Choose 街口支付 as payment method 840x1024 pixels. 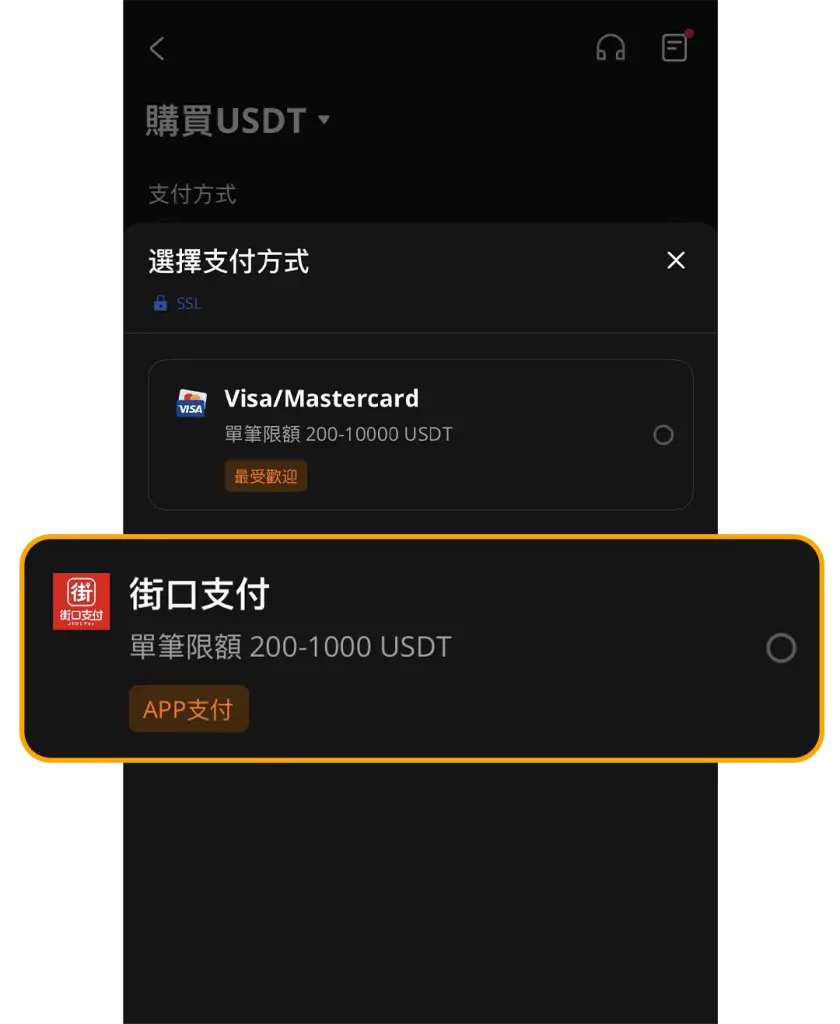tap(780, 648)
